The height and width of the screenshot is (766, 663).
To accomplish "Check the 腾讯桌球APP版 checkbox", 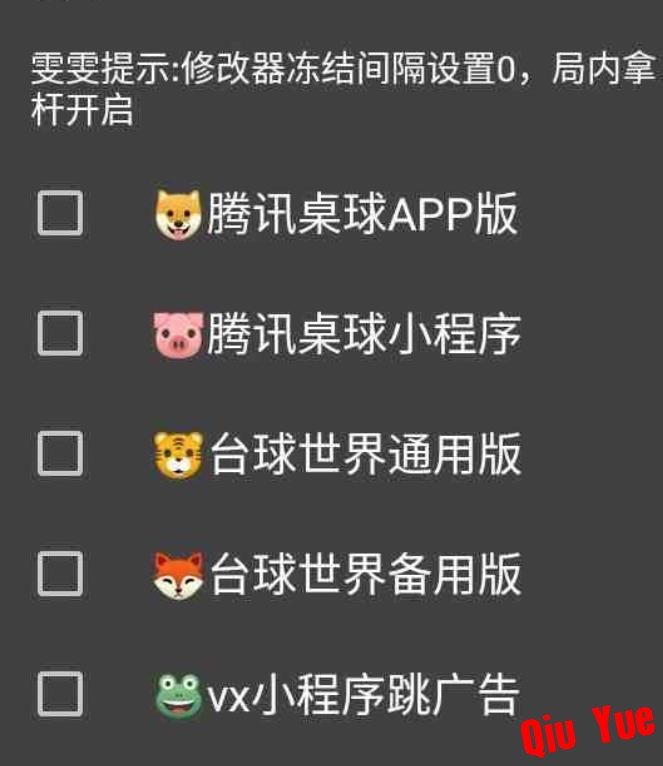I will click(60, 214).
